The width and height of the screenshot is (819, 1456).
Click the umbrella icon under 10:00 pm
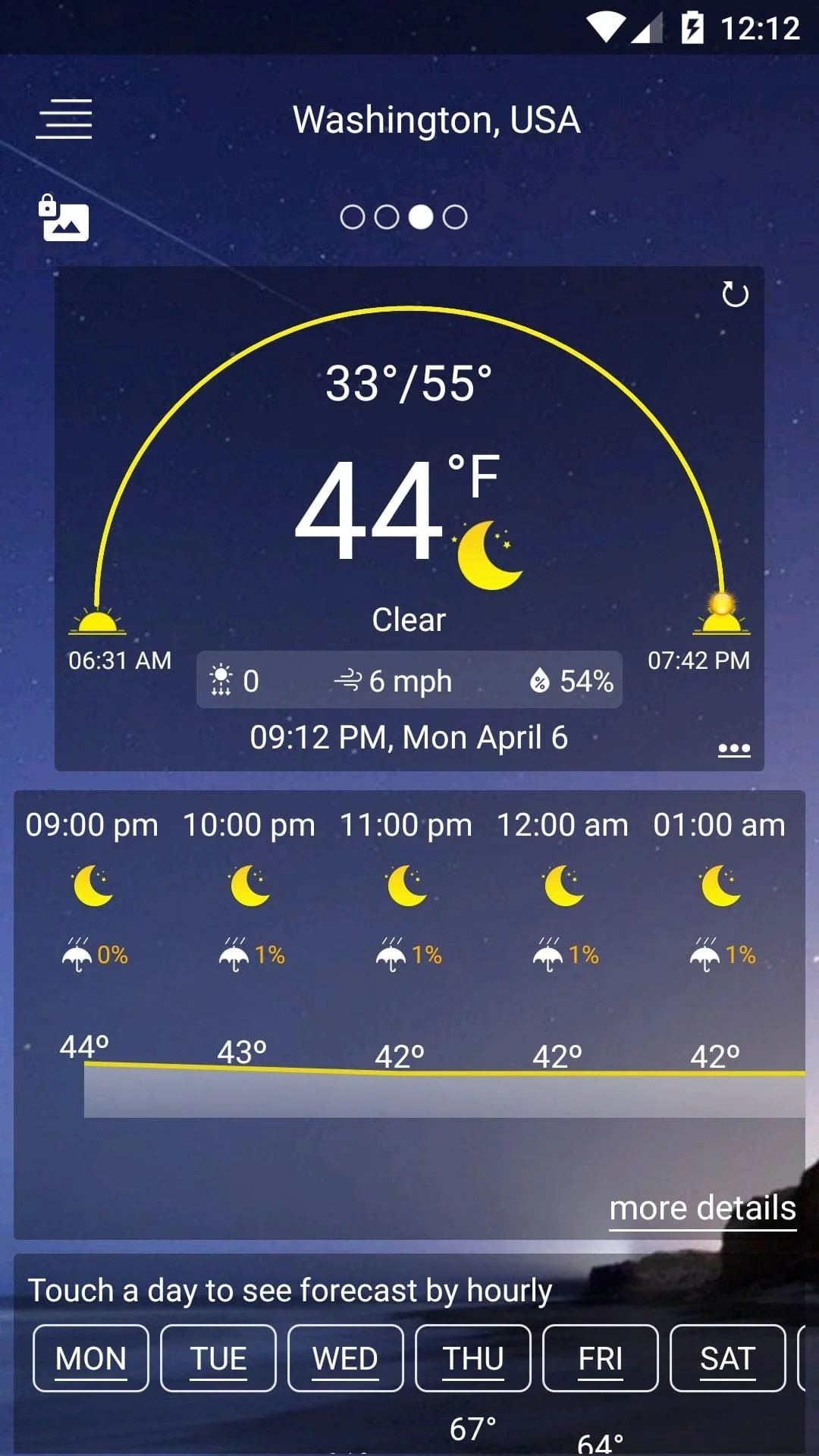(234, 957)
